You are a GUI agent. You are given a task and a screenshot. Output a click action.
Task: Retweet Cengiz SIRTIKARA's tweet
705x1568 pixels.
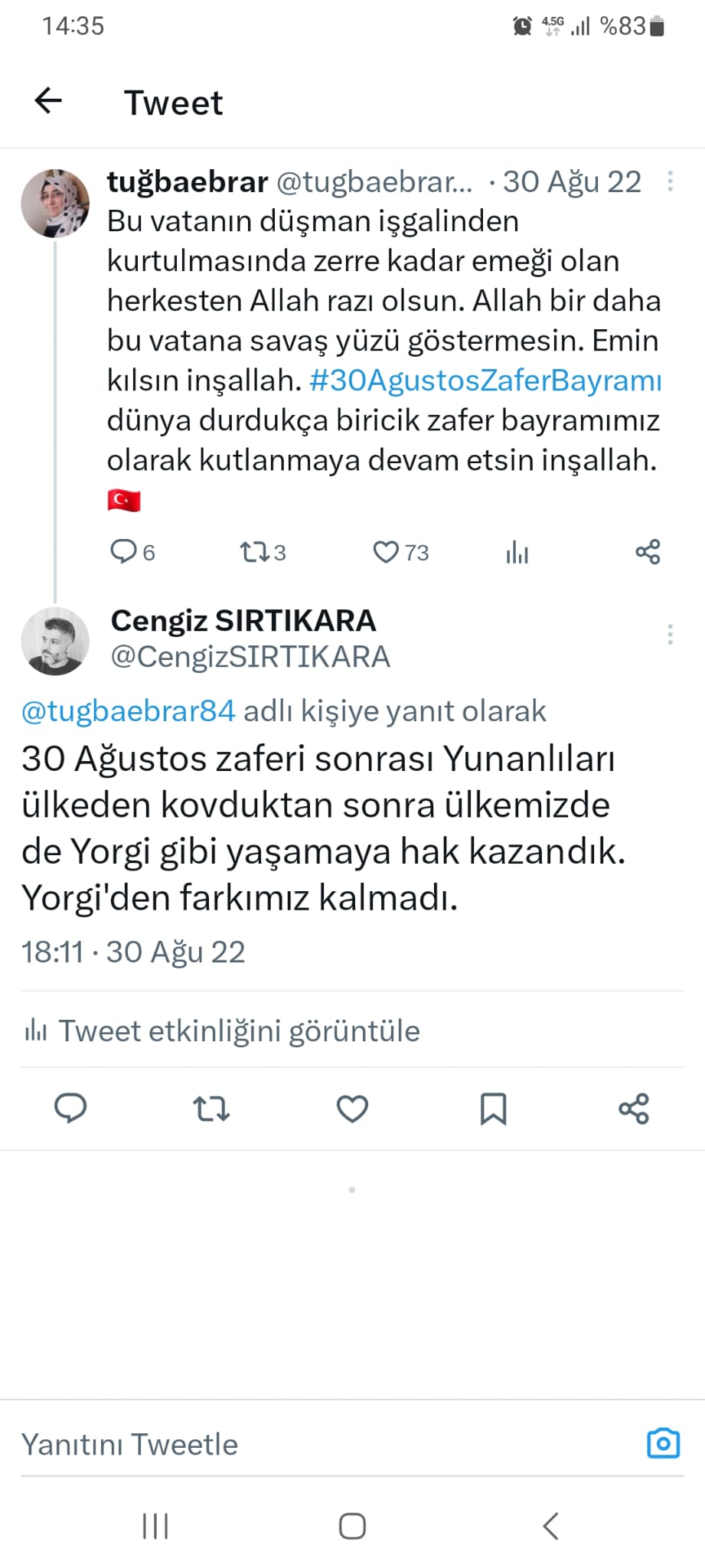211,1108
